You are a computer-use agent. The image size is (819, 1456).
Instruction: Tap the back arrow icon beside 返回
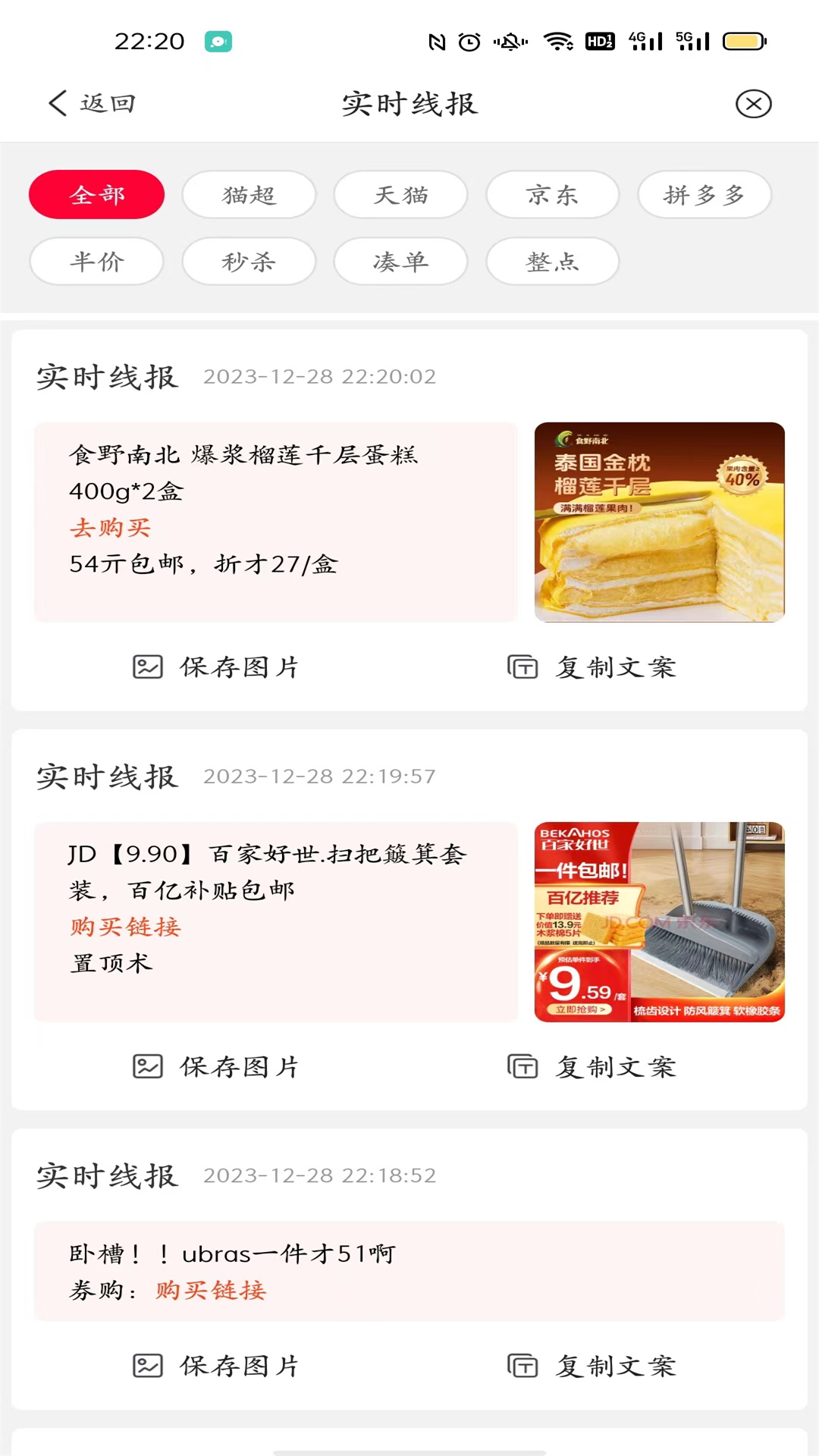[x=56, y=103]
